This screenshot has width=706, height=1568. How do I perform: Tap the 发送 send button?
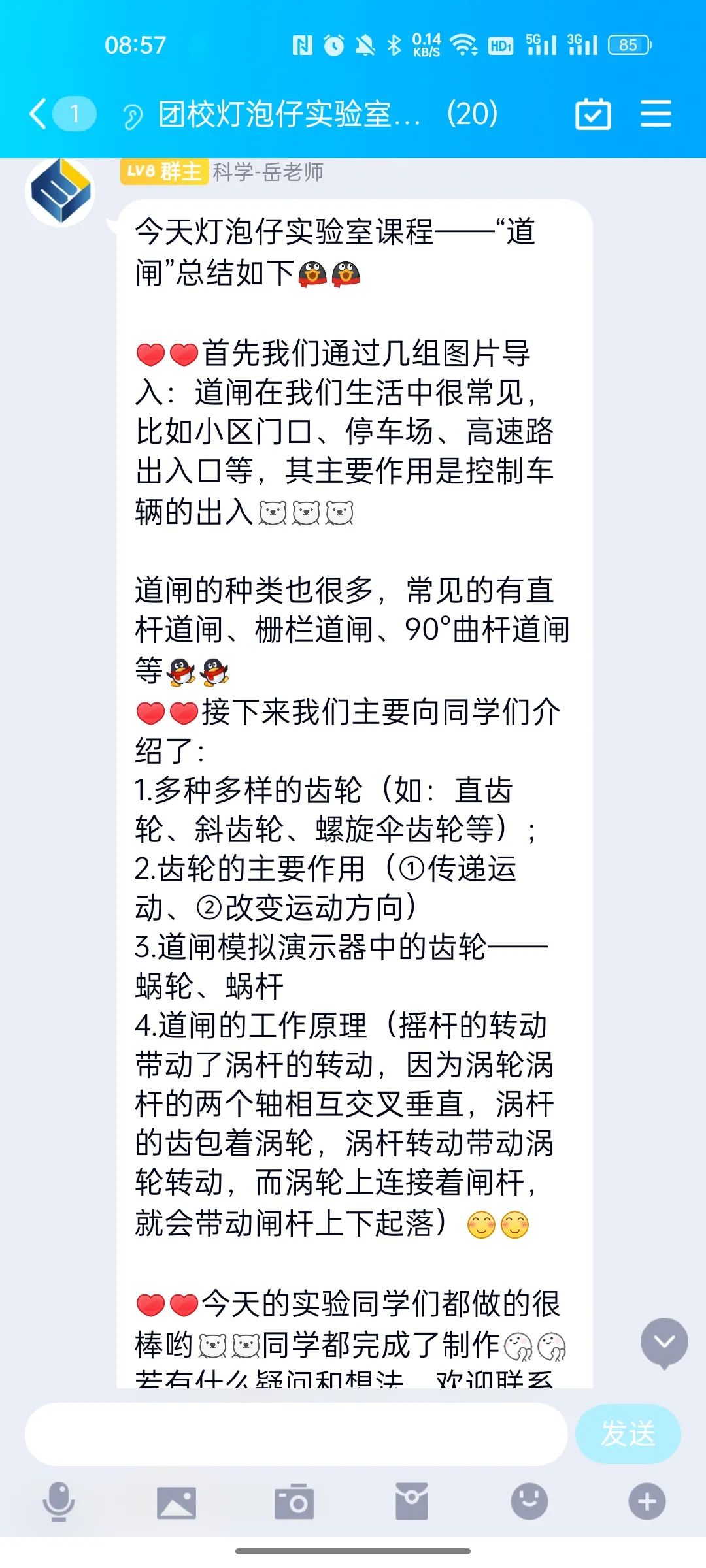coord(628,1434)
